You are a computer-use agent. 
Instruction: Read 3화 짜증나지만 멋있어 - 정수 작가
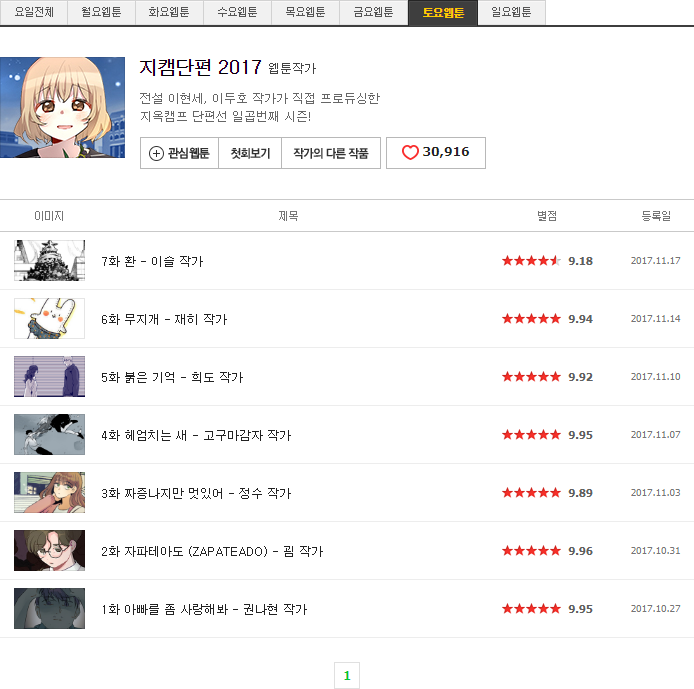196,493
